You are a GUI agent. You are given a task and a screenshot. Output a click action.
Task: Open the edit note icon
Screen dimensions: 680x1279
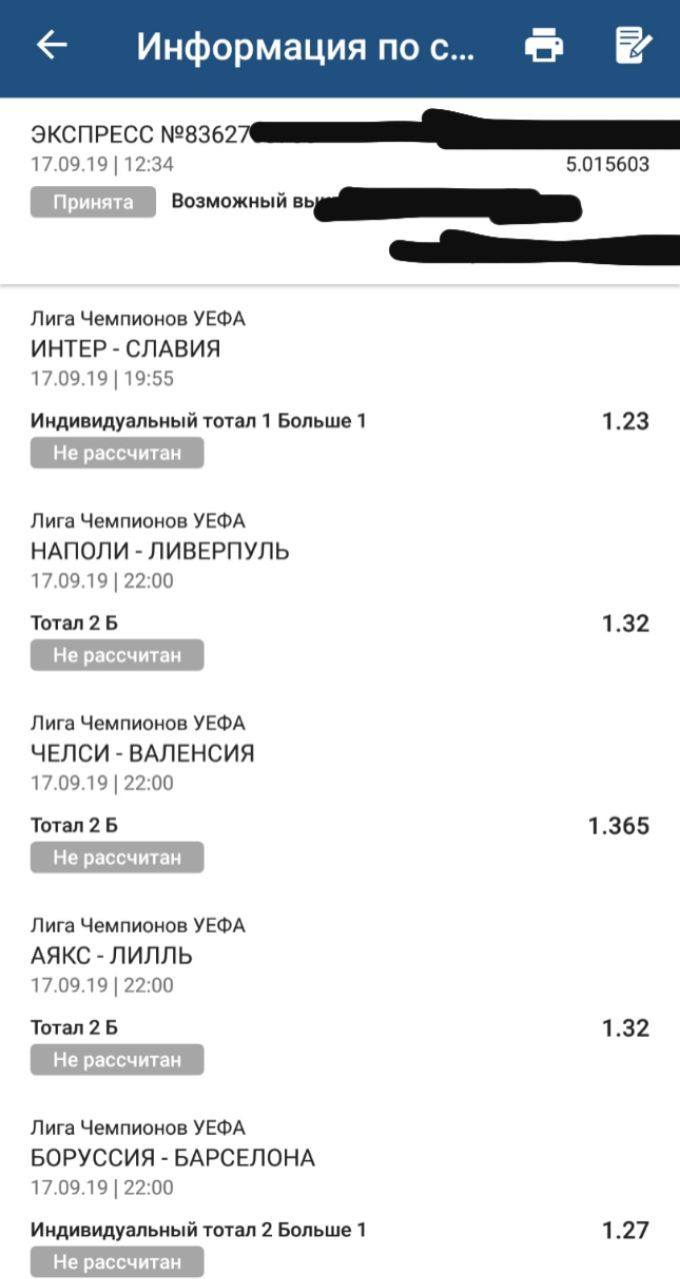tap(632, 46)
